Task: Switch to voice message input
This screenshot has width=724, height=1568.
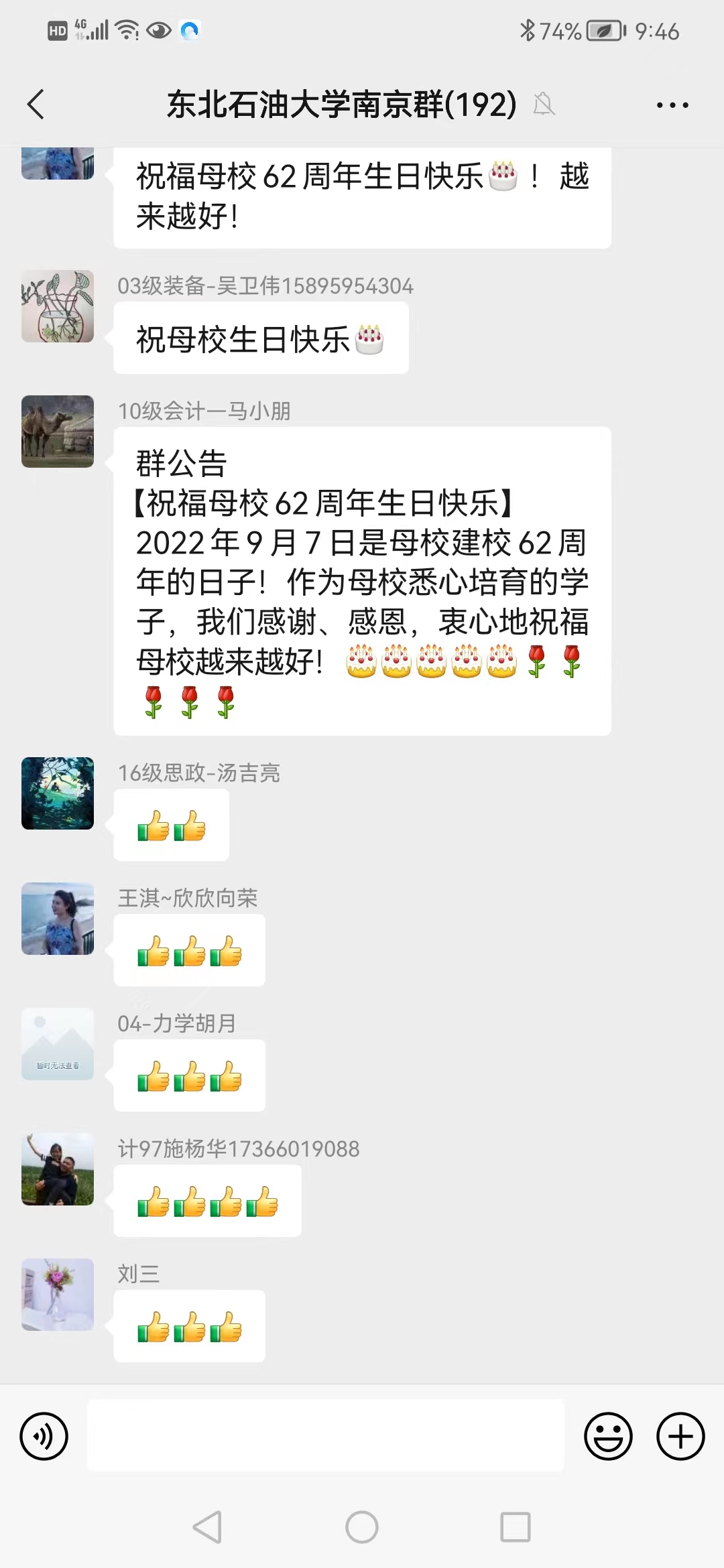Action: click(x=44, y=1436)
